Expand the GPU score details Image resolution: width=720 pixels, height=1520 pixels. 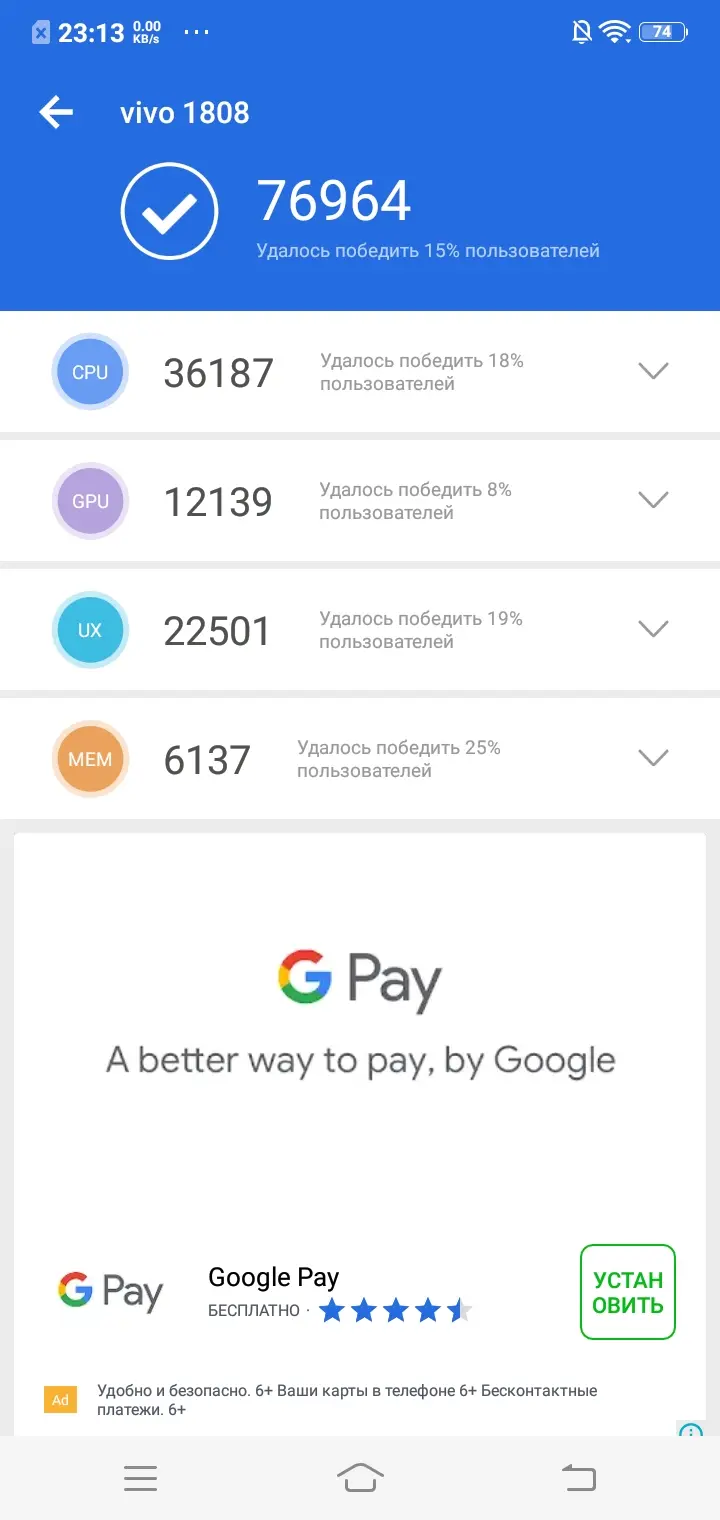tap(653, 500)
